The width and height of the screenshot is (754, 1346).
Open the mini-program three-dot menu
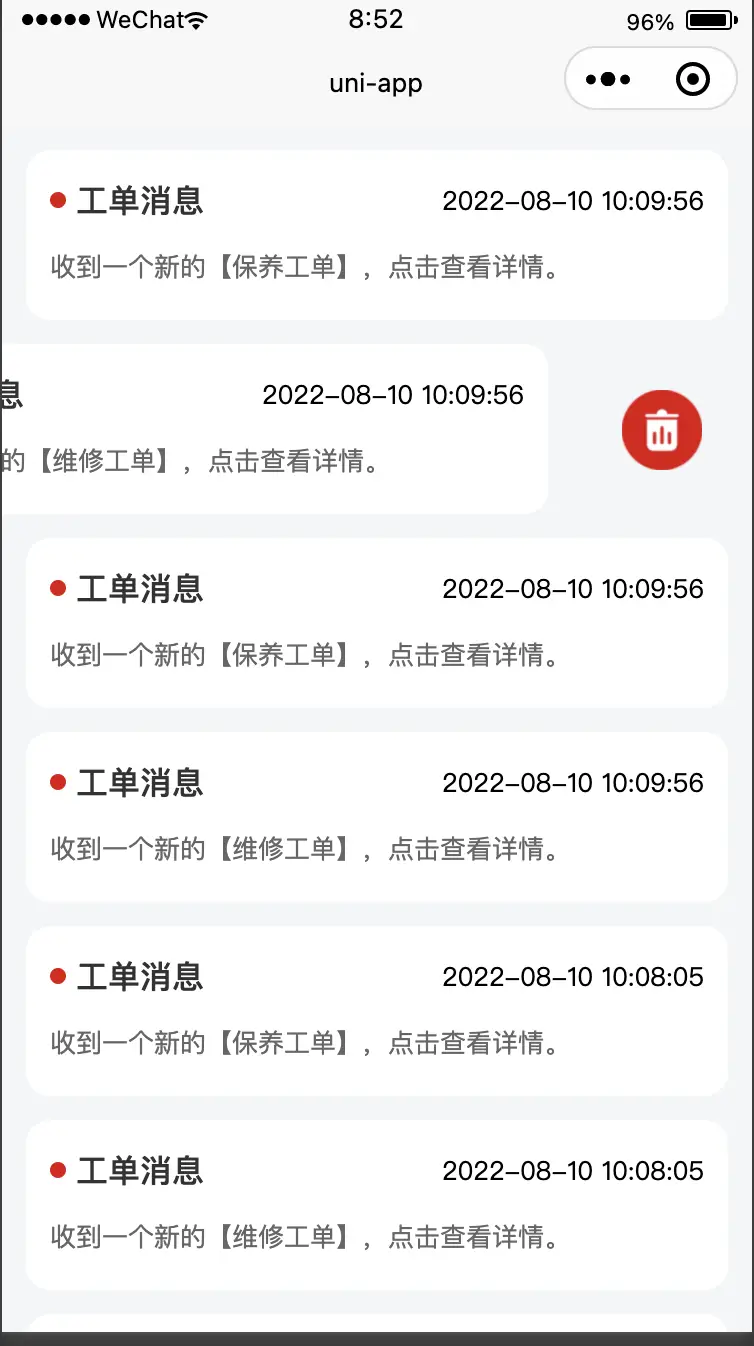point(608,79)
